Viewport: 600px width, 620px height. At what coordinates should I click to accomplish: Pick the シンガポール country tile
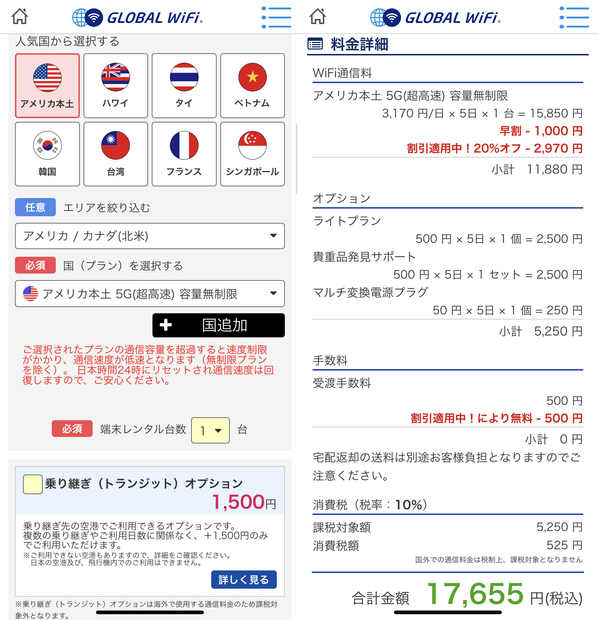(252, 154)
